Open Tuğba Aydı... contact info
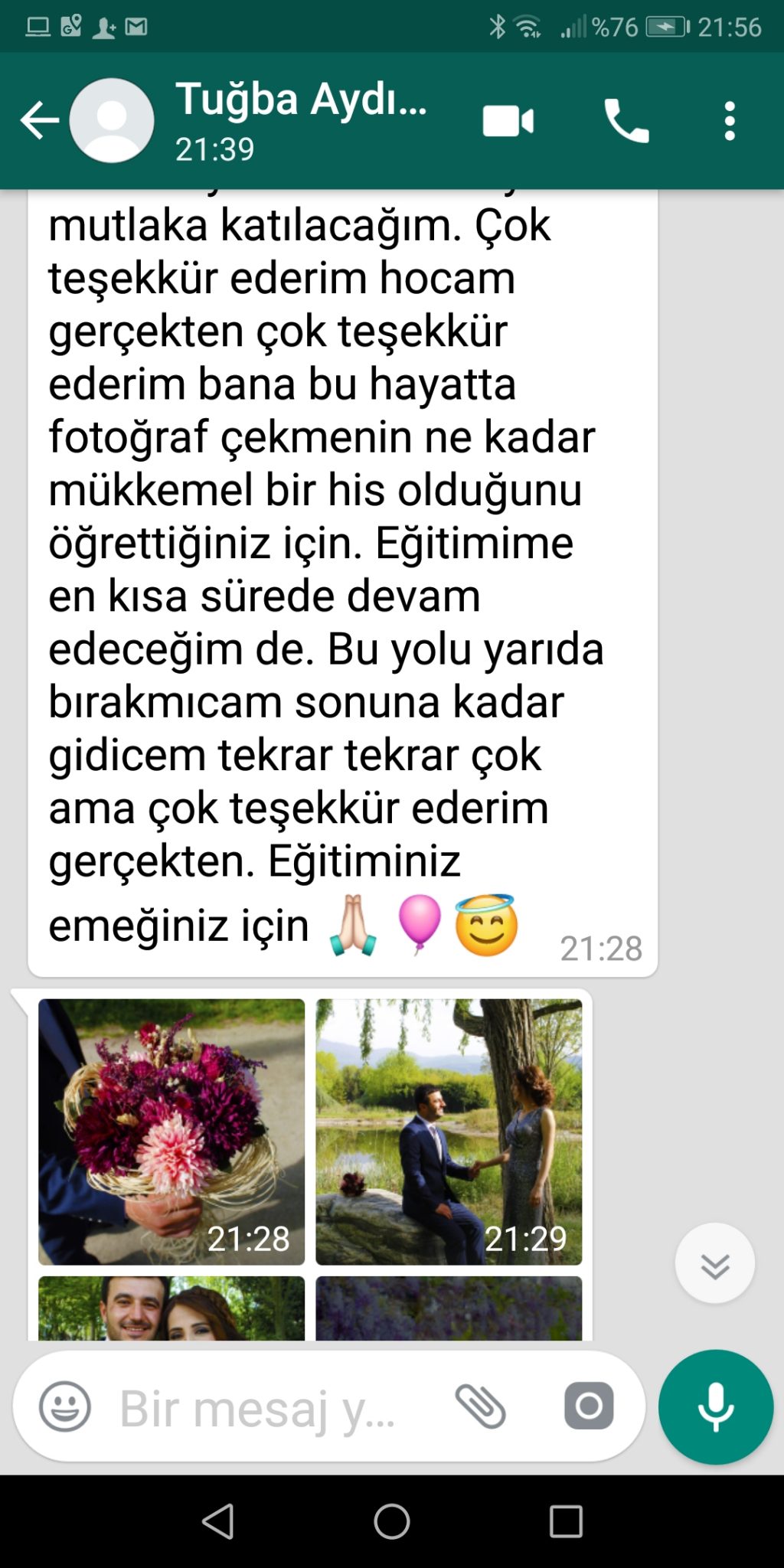This screenshot has height=1568, width=784. 302,120
